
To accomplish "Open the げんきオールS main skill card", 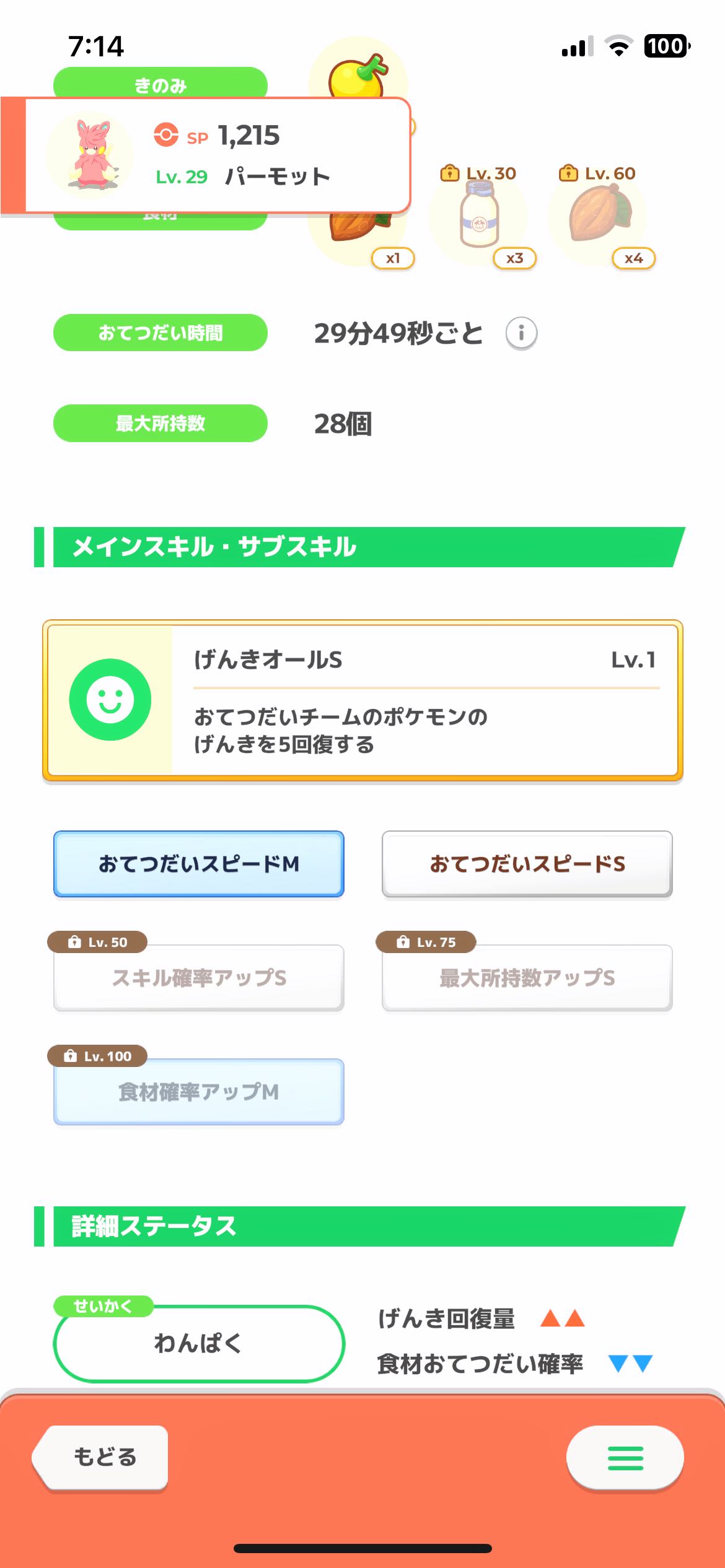I will coord(362,700).
